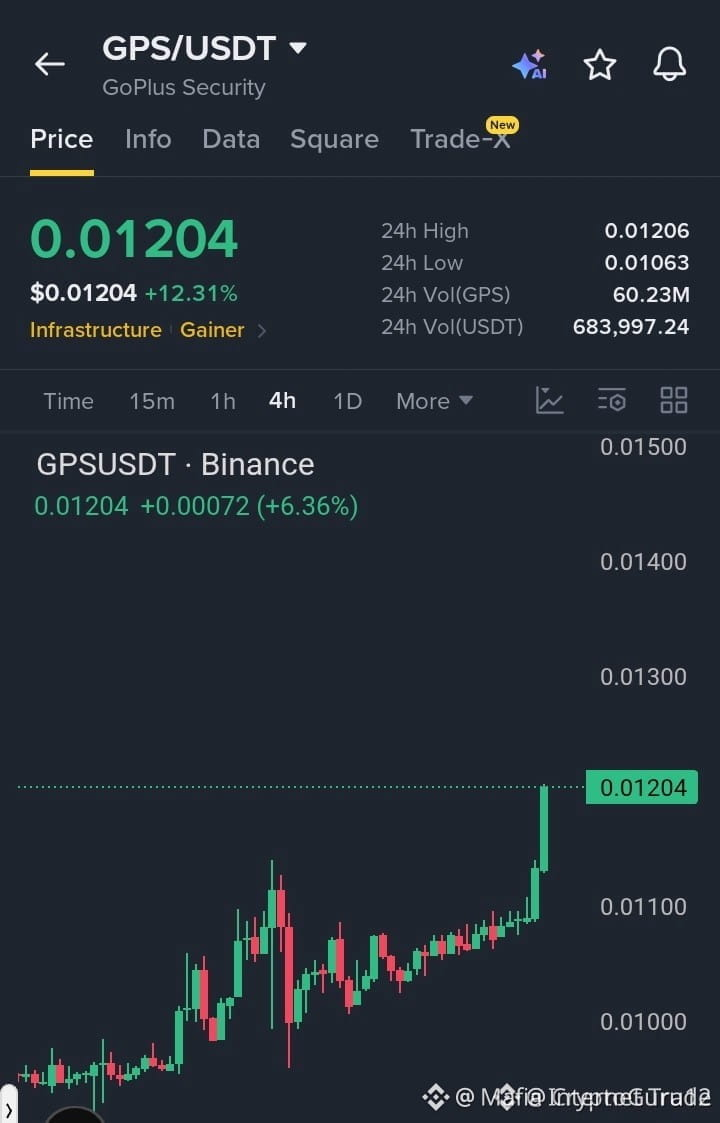Select the Time chart view
The image size is (720, 1123).
[x=69, y=401]
